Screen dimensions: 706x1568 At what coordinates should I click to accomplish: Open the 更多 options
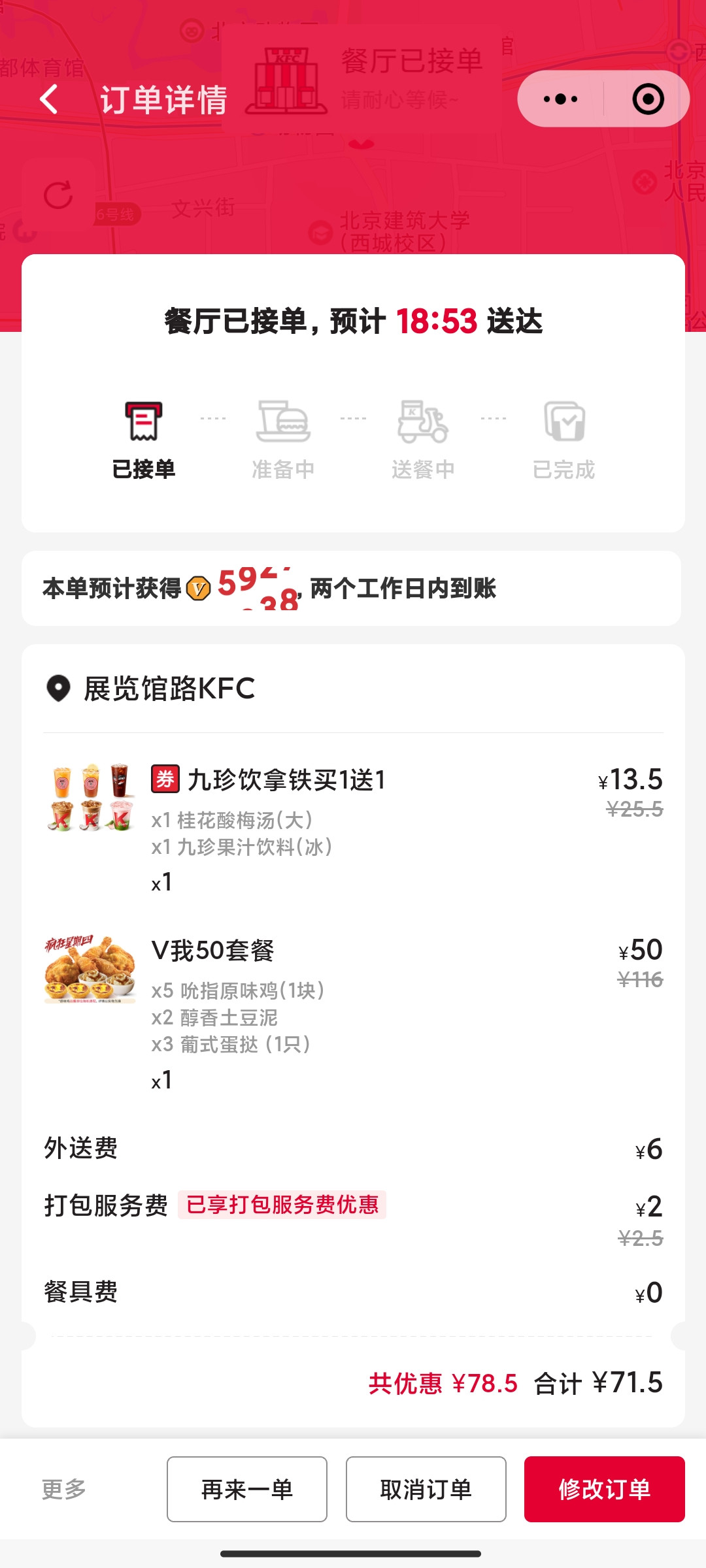pos(64,1489)
